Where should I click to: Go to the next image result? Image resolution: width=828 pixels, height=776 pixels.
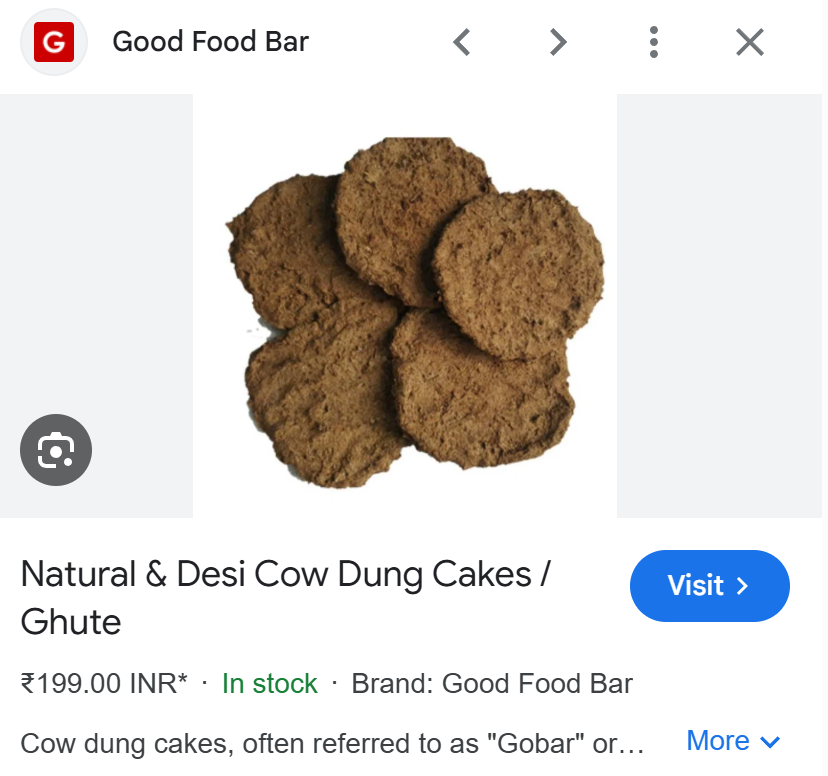tap(558, 42)
